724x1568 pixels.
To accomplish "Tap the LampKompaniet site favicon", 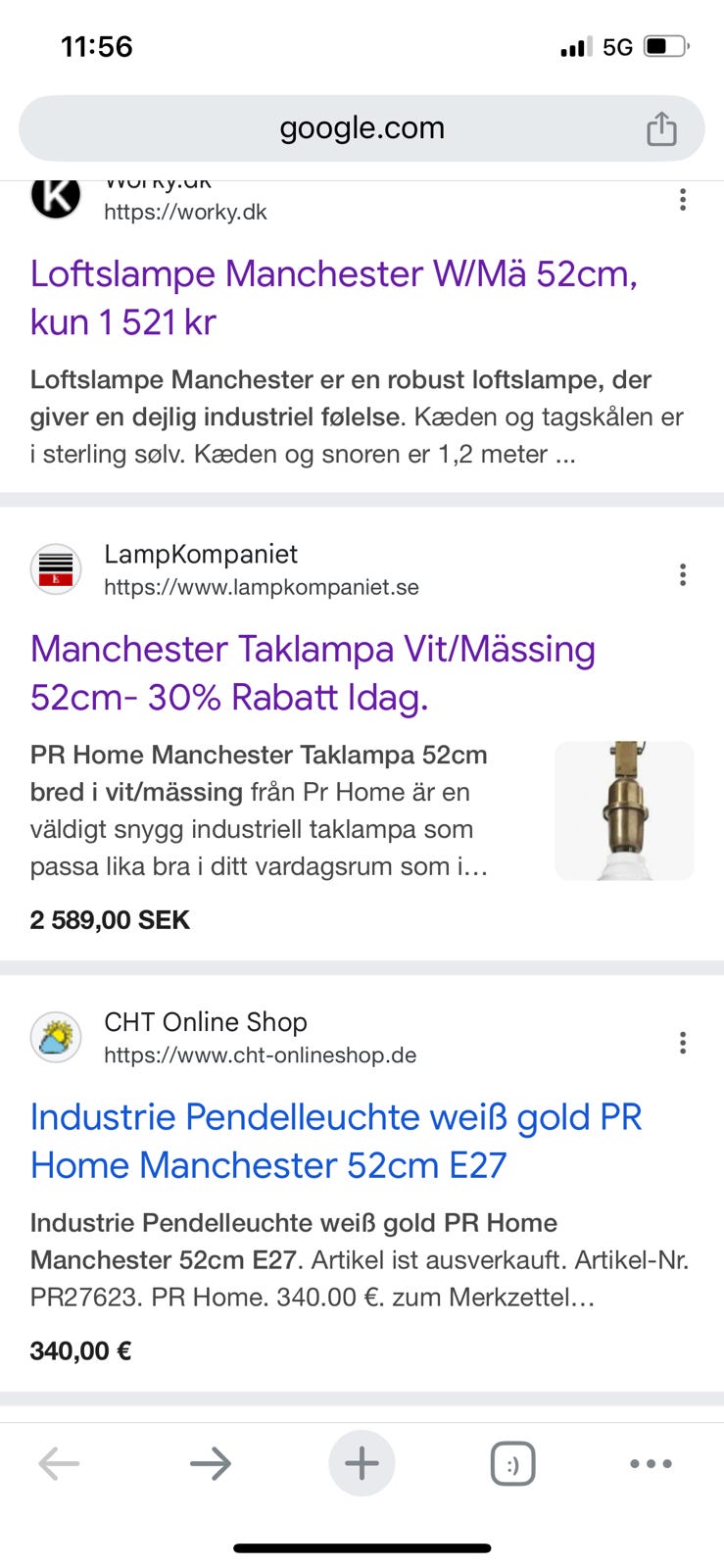I will [x=56, y=568].
